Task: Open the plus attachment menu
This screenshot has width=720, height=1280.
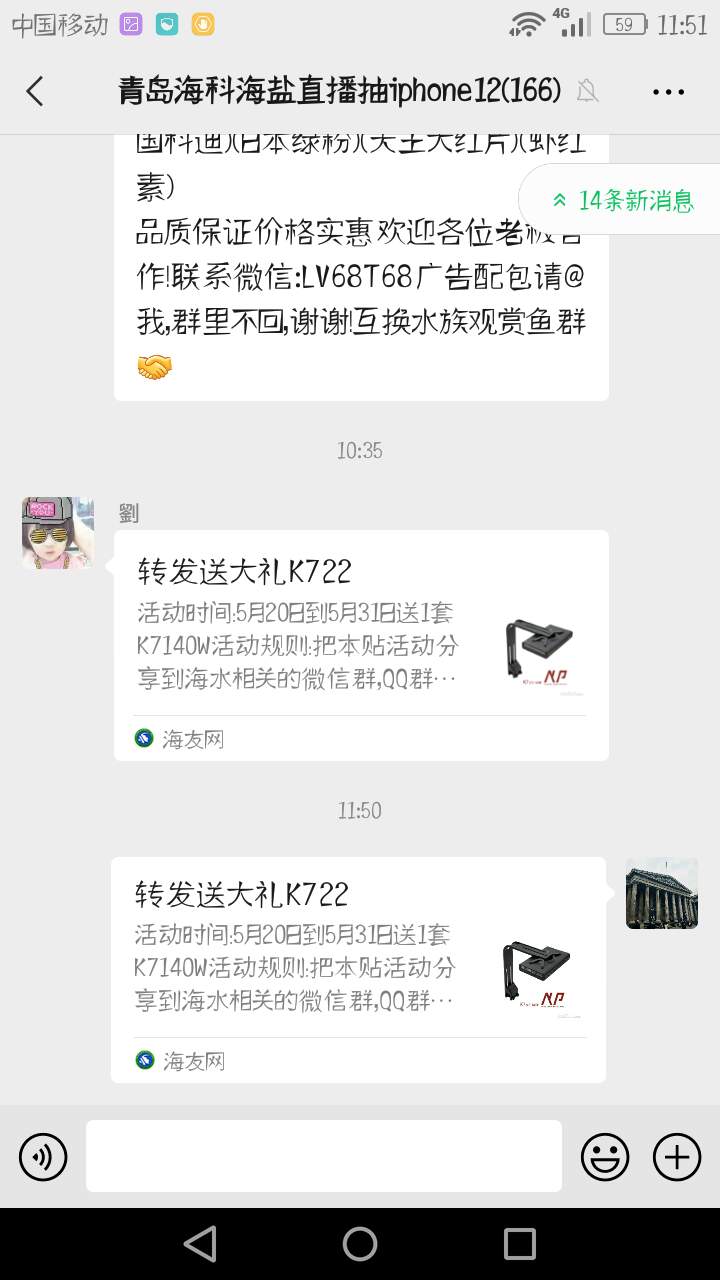Action: tap(677, 1157)
